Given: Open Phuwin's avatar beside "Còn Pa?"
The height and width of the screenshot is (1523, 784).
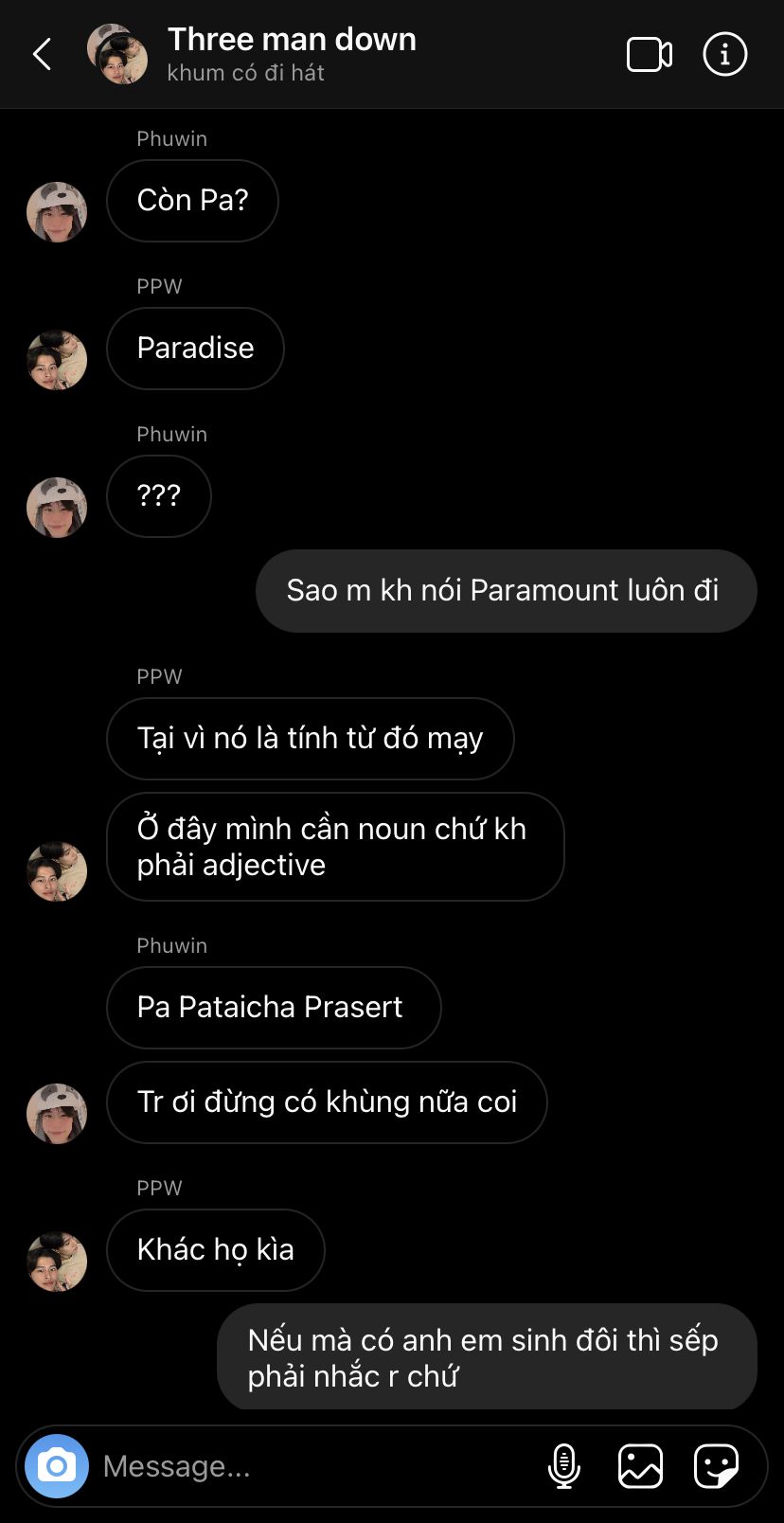Looking at the screenshot, I should (57, 212).
